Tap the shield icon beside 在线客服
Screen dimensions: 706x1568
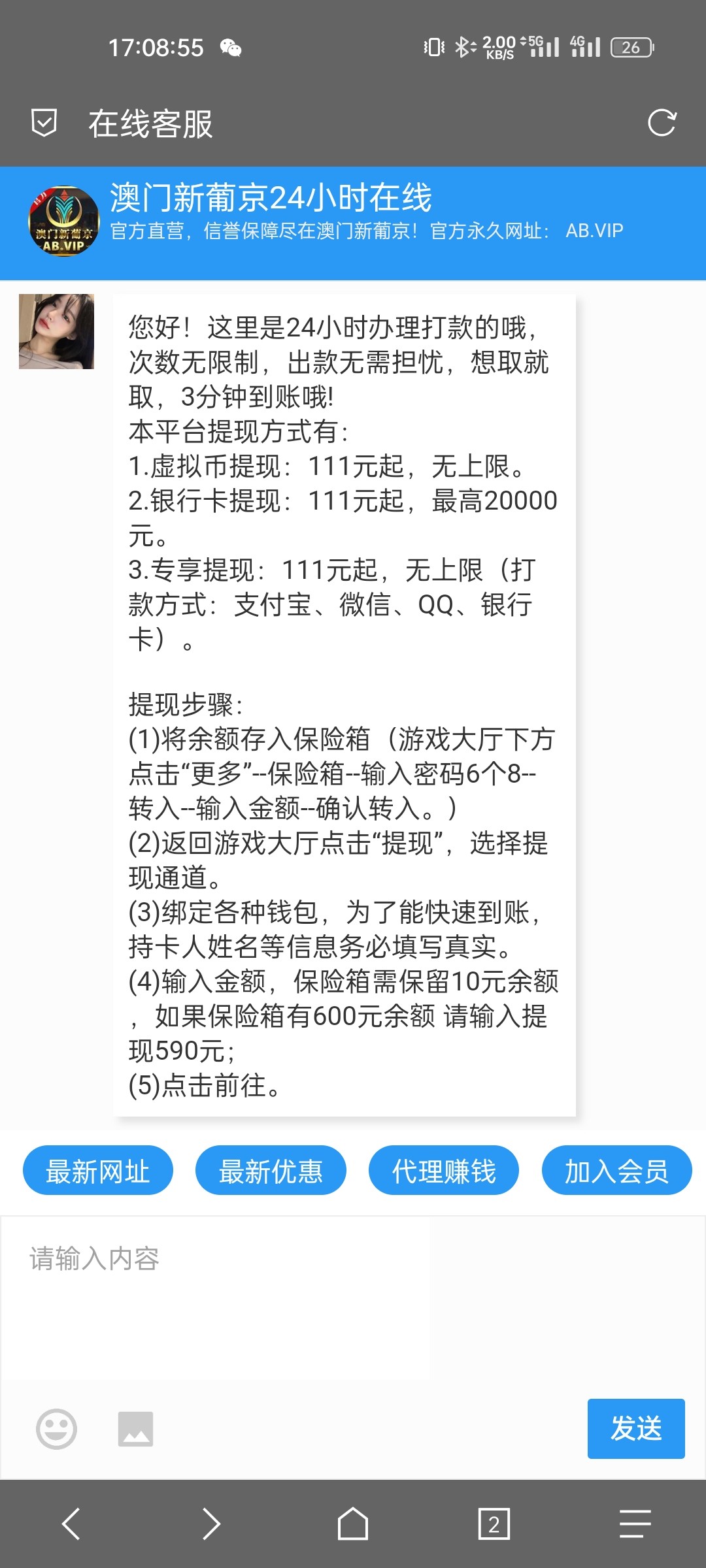pyautogui.click(x=44, y=123)
